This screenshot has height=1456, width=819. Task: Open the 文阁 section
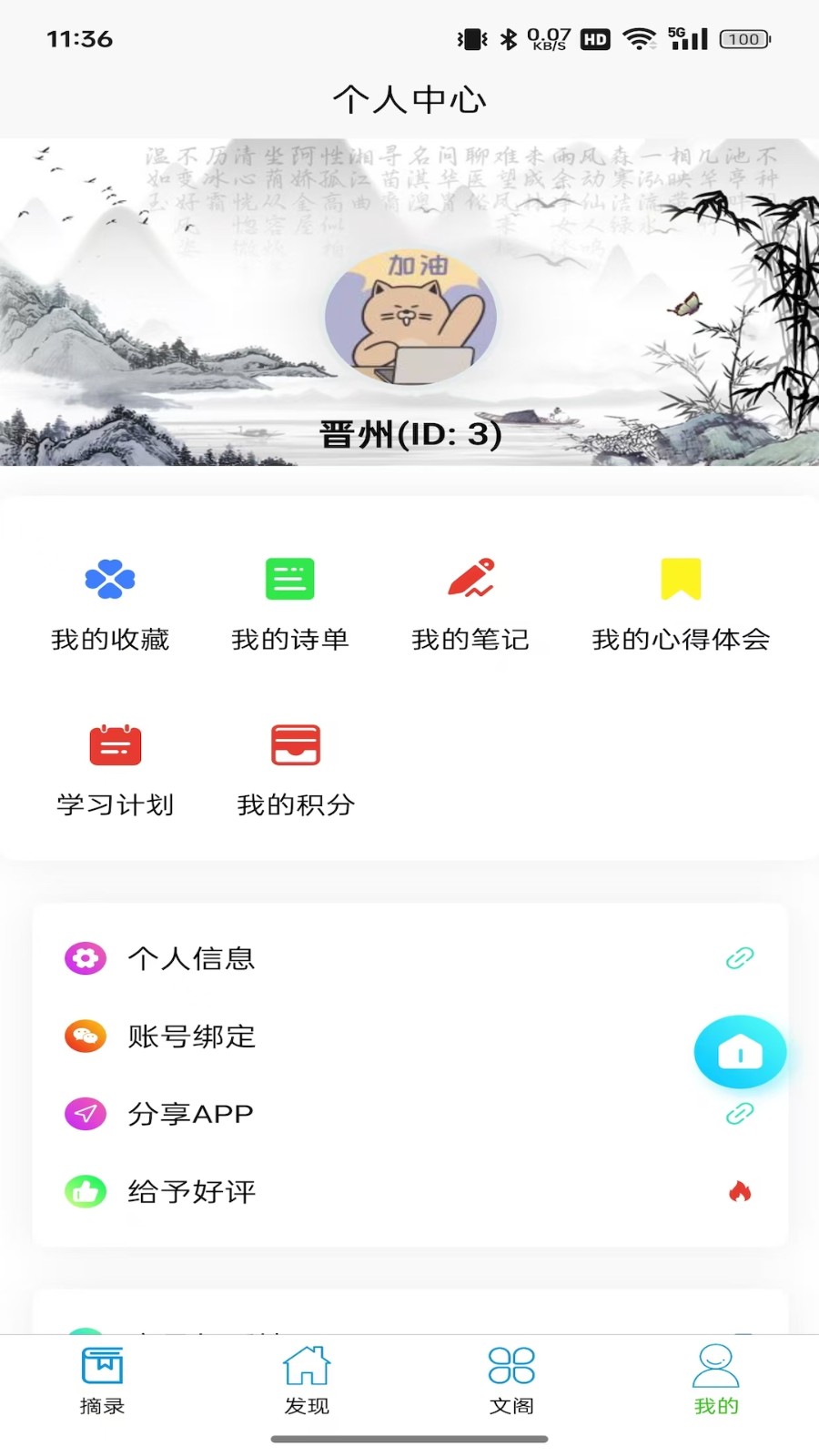point(511,1379)
